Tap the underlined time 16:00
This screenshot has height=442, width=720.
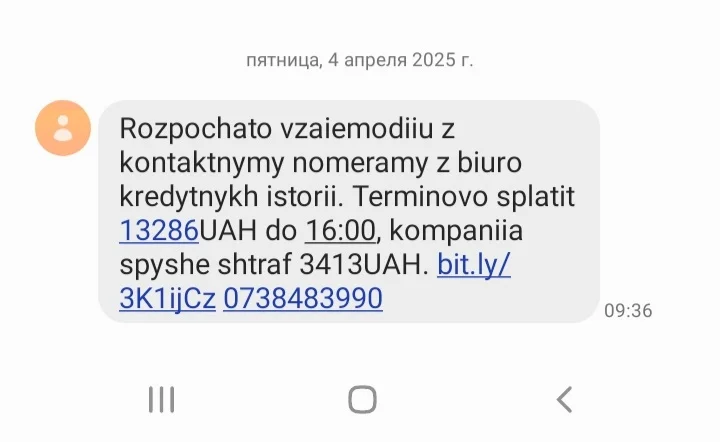coord(340,231)
